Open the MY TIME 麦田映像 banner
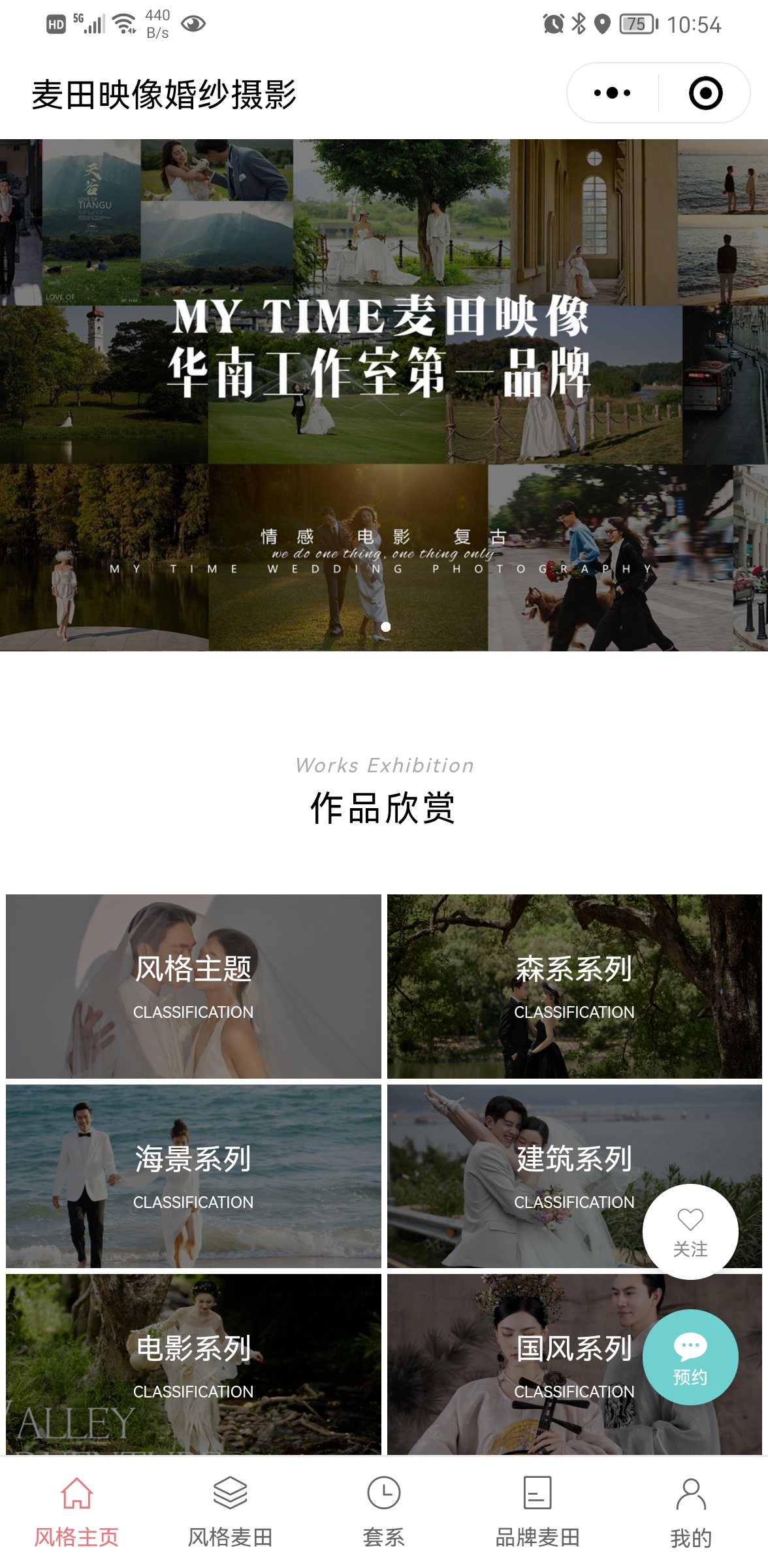The width and height of the screenshot is (768, 1568). [x=384, y=395]
